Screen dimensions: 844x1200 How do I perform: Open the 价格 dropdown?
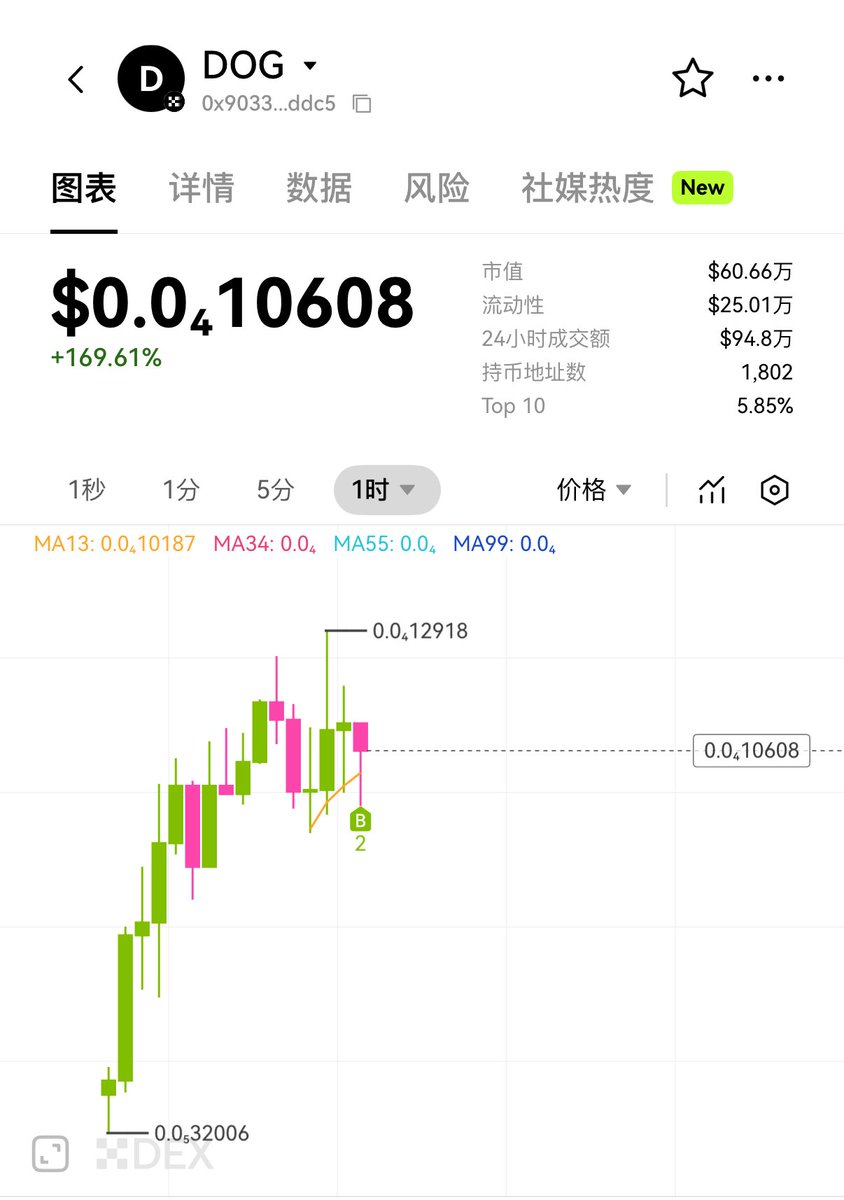(594, 490)
